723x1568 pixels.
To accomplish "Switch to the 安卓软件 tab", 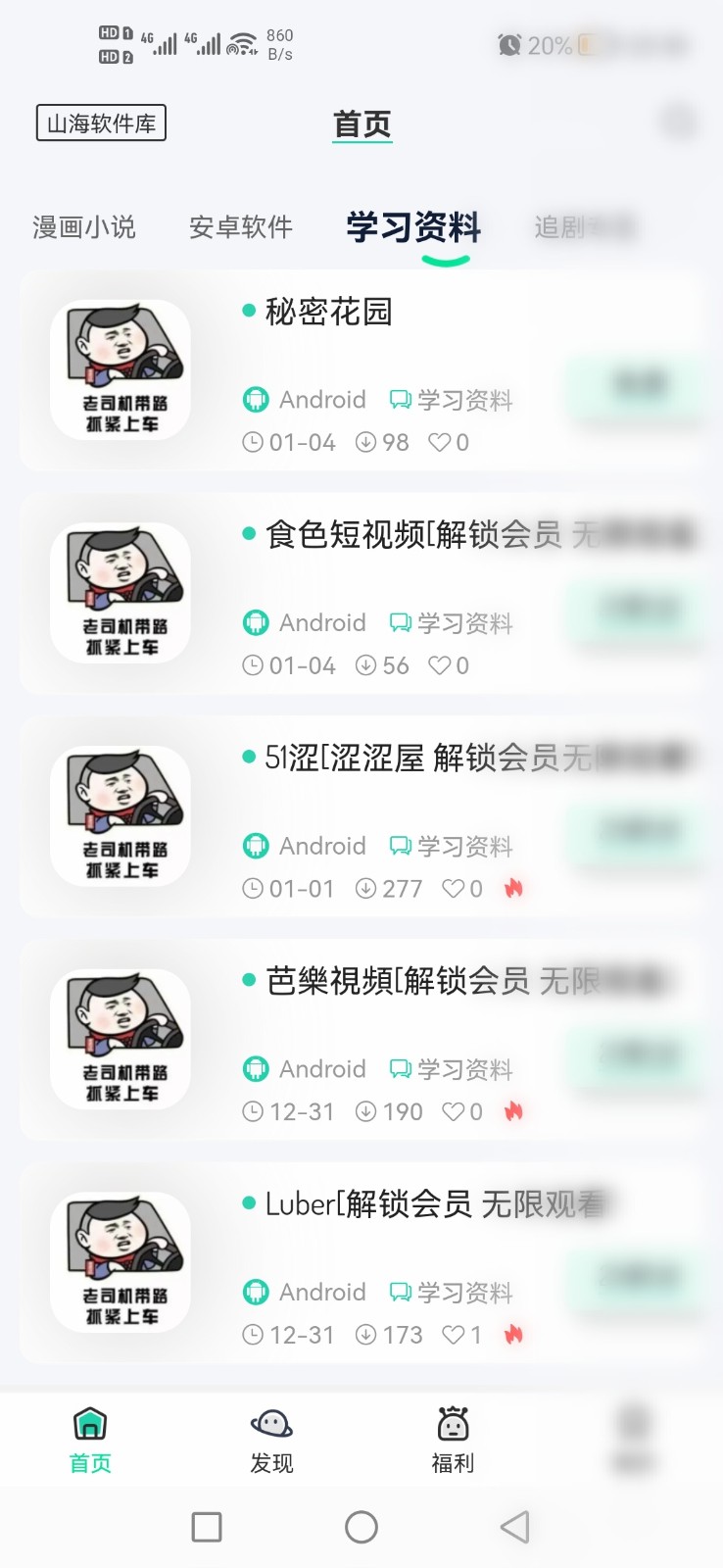I will pyautogui.click(x=241, y=227).
